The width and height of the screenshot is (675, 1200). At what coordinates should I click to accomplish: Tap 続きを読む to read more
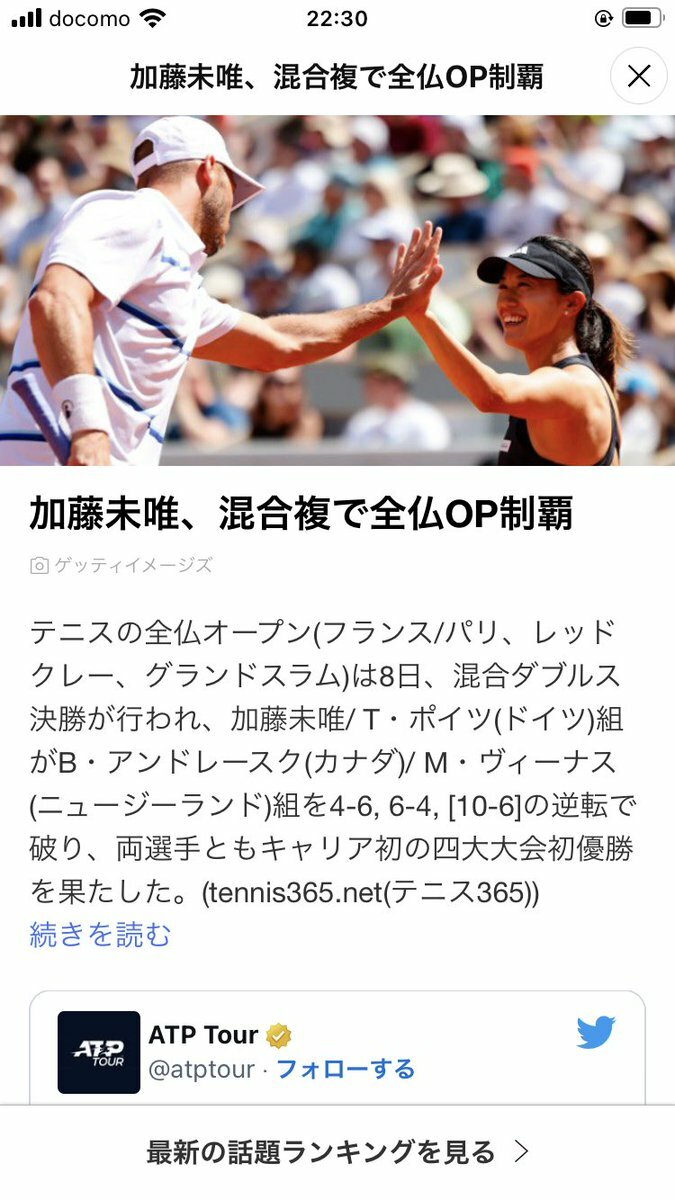pos(101,935)
